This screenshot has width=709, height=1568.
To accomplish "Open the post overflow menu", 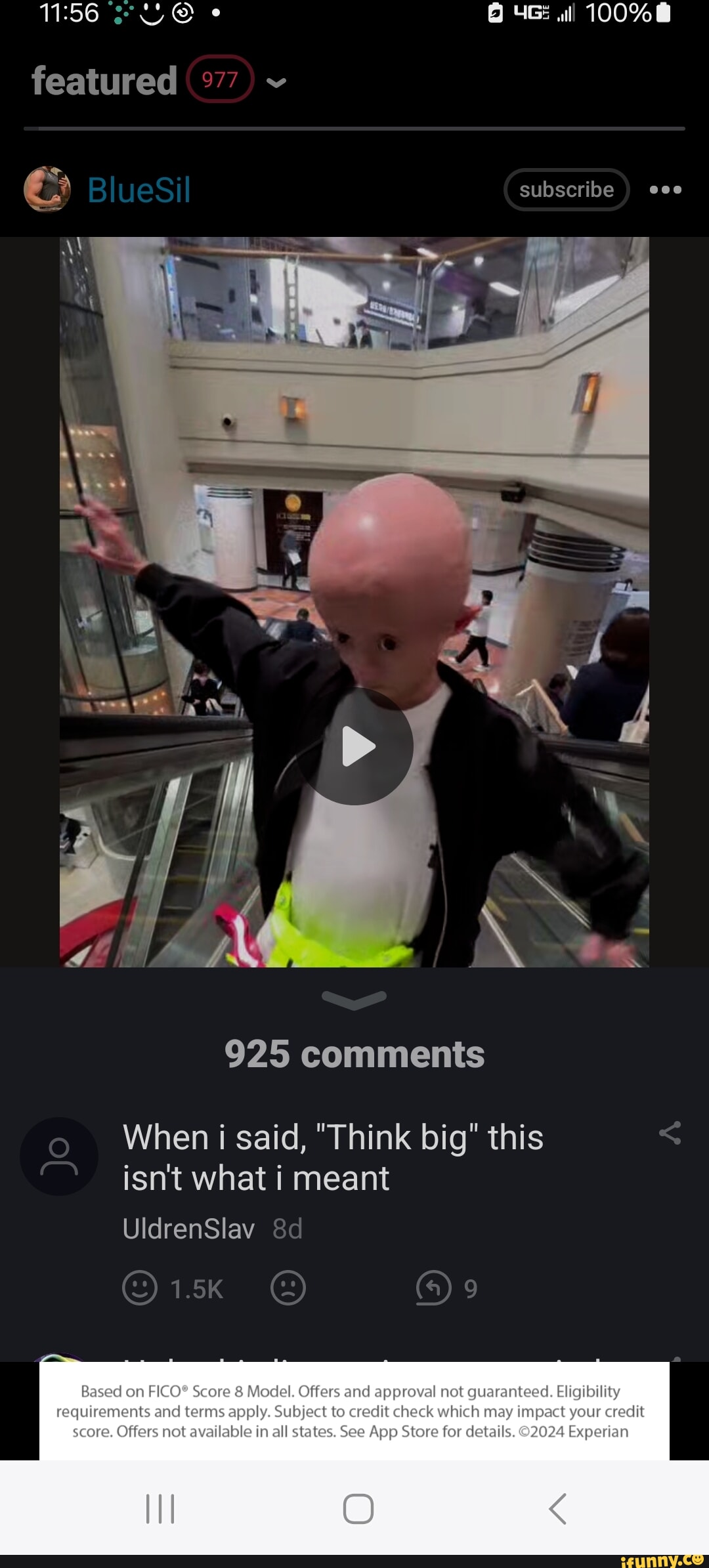I will (665, 190).
